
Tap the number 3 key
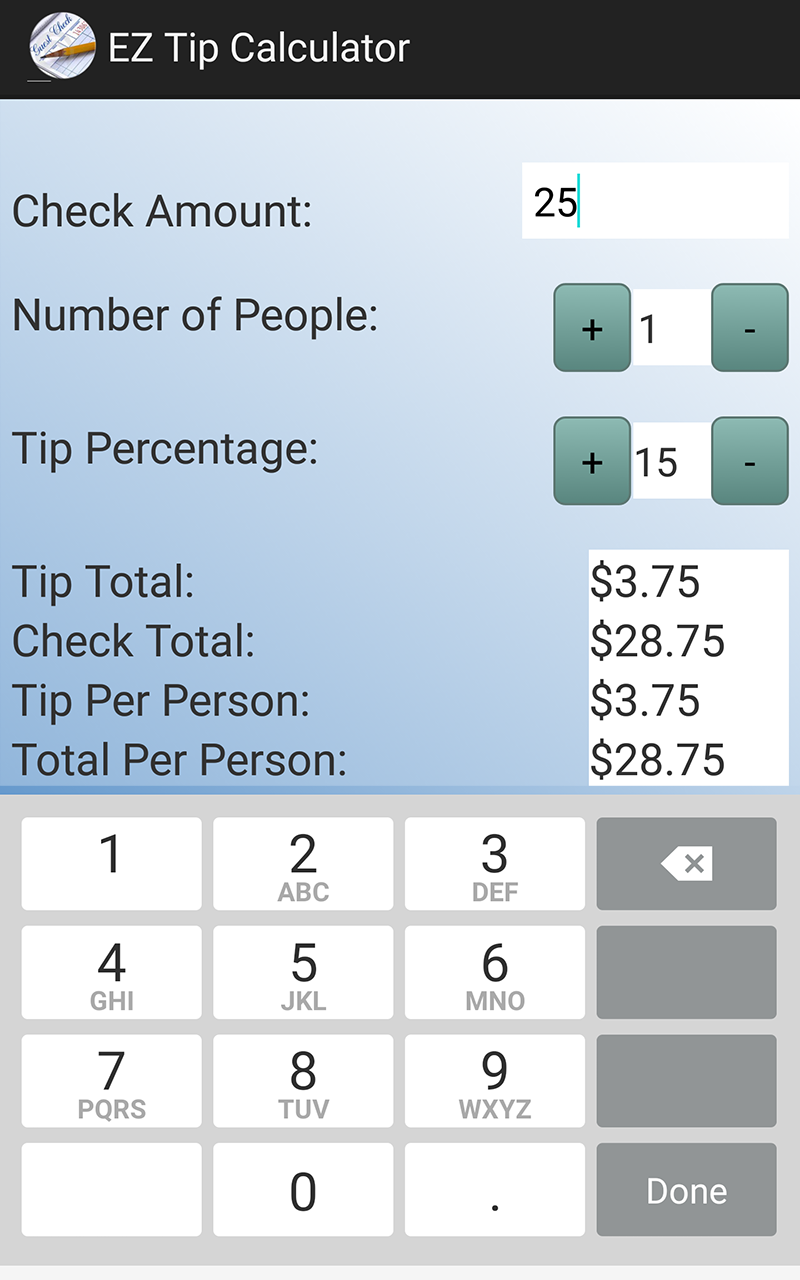[x=494, y=863]
